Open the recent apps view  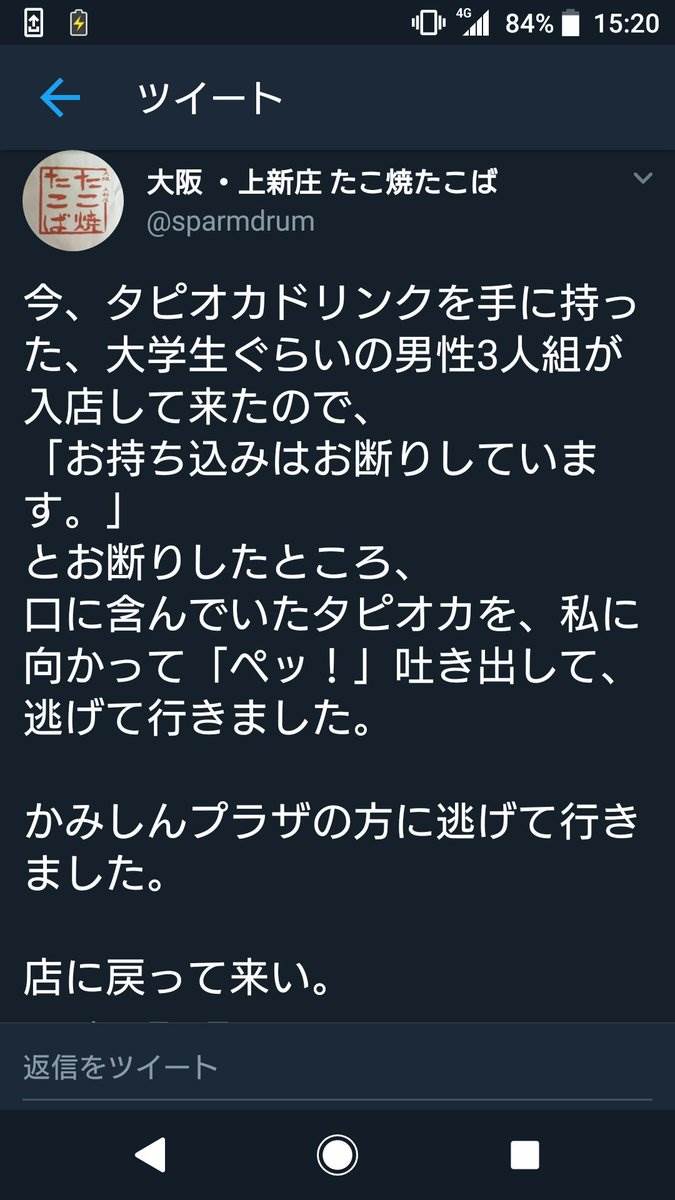coord(524,1155)
